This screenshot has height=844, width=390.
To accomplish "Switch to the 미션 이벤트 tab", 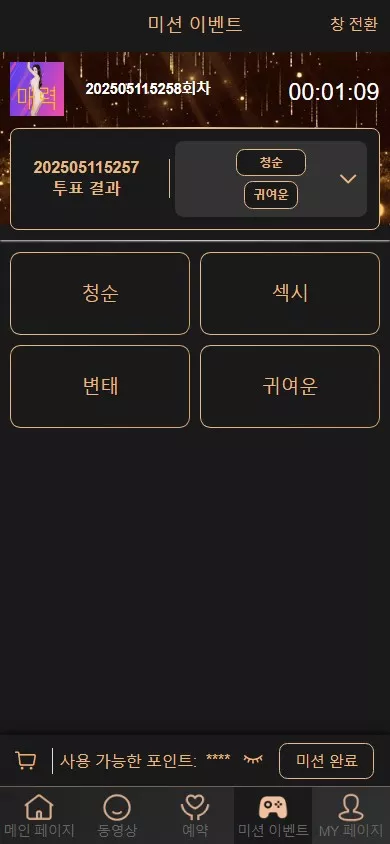I will (x=273, y=815).
